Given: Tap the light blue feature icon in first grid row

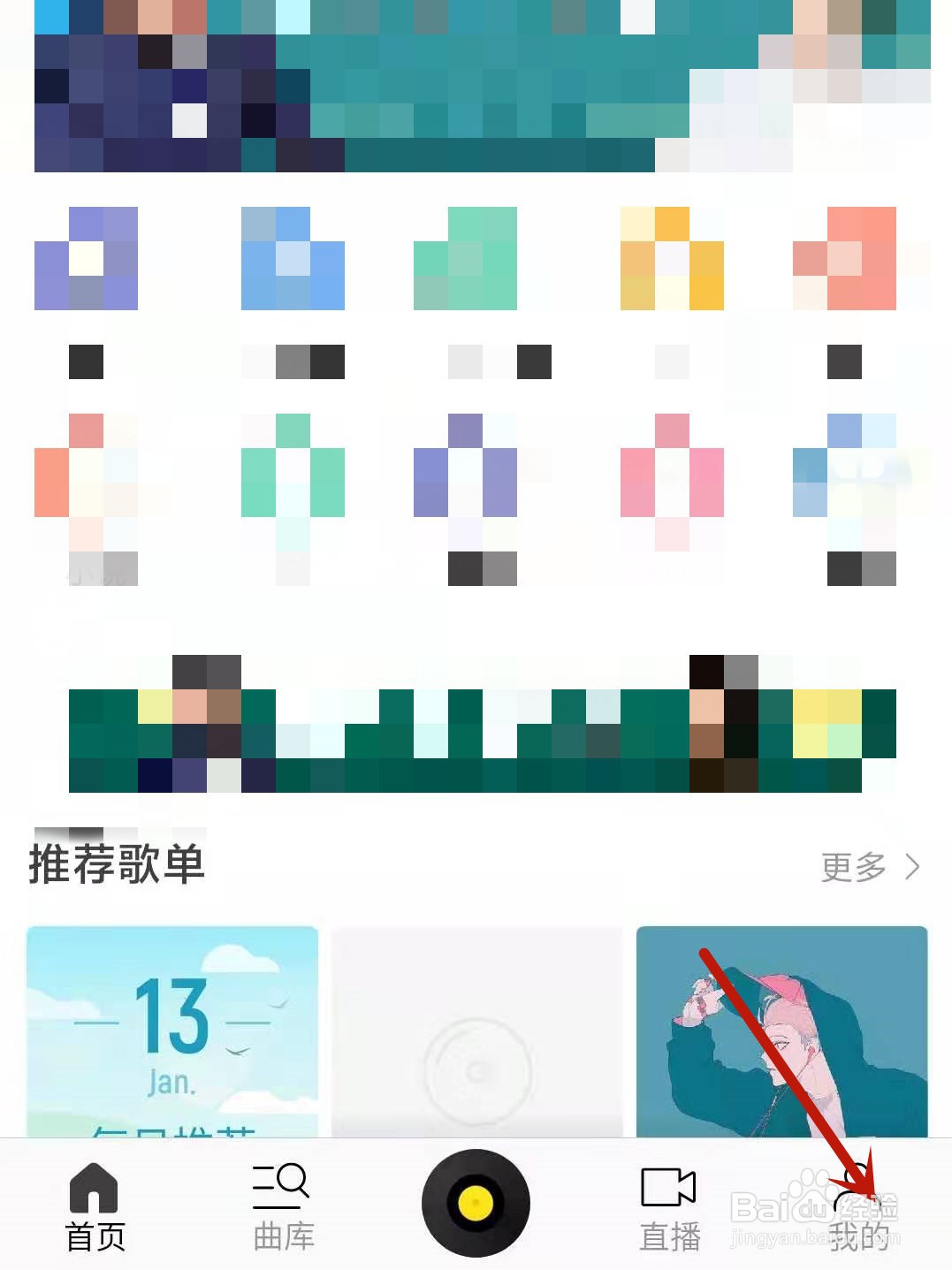Looking at the screenshot, I should [292, 258].
